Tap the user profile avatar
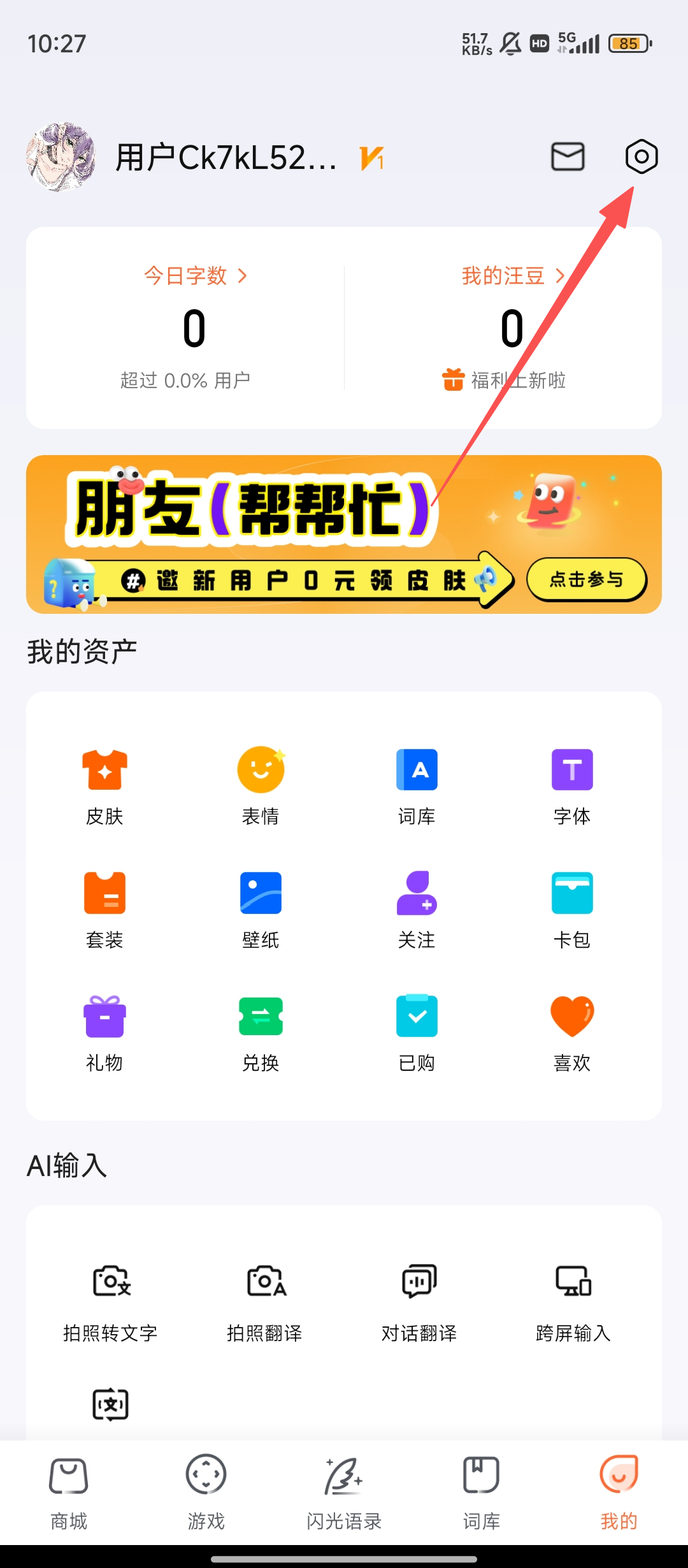688x1568 pixels. tap(61, 157)
